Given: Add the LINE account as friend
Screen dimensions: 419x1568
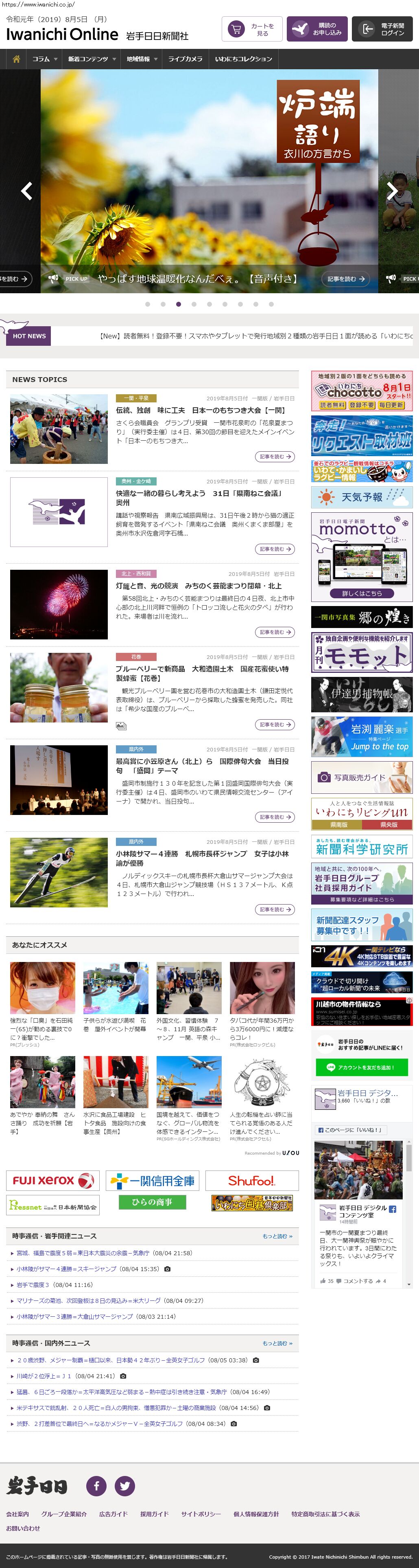Looking at the screenshot, I should click(361, 1067).
